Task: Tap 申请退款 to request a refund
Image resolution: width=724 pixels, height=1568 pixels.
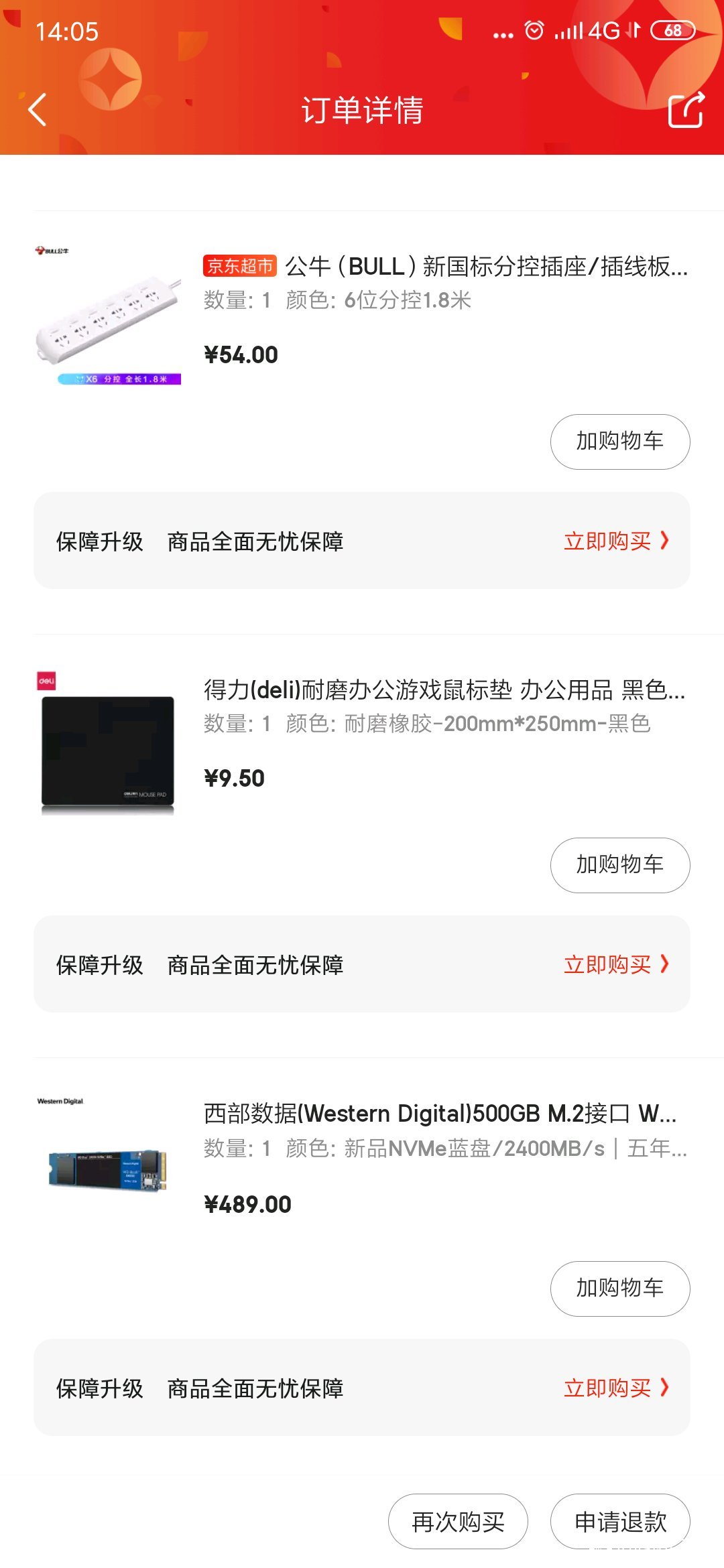Action: click(x=620, y=1521)
